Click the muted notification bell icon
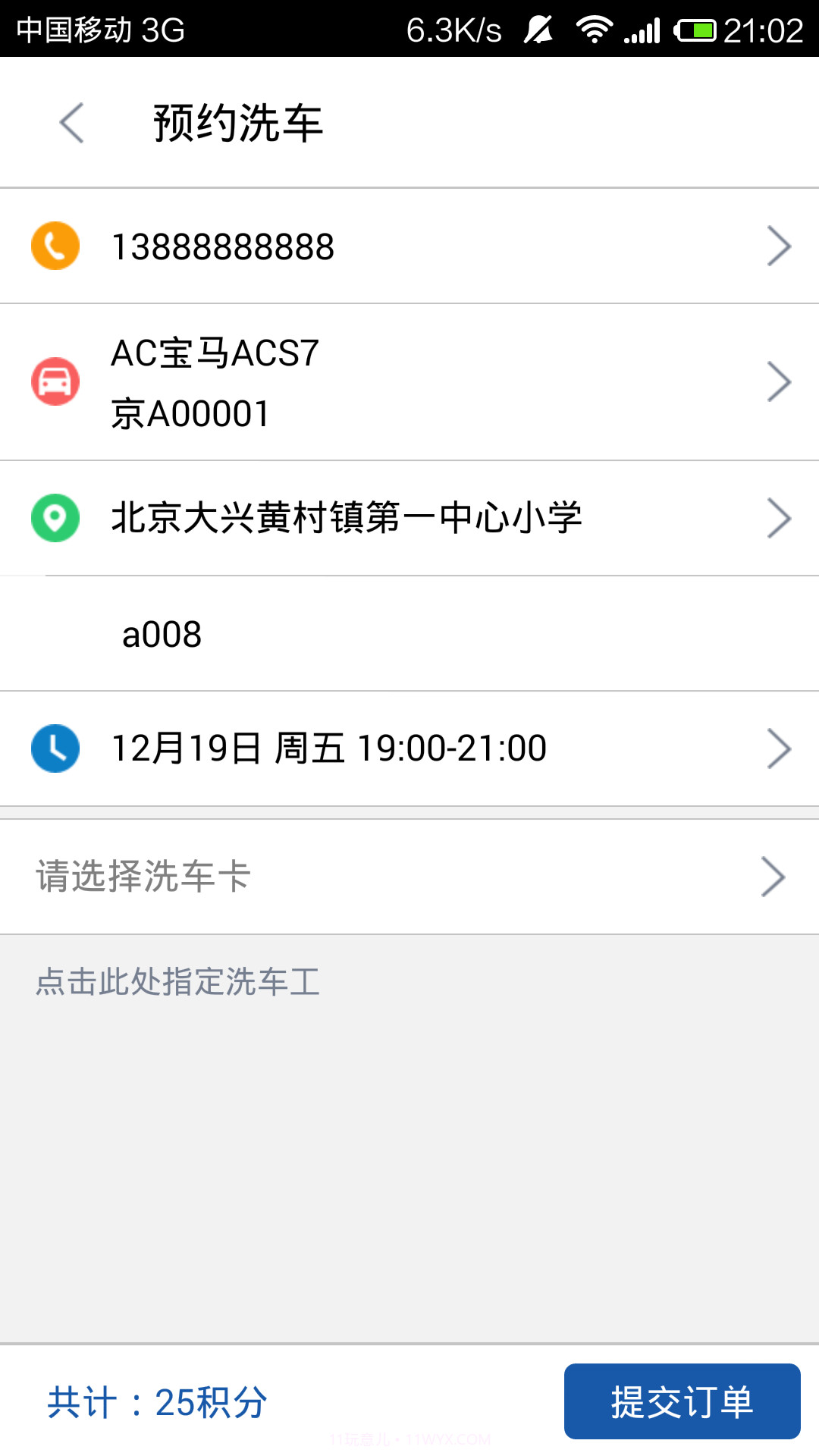This screenshot has height=1456, width=819. [x=535, y=29]
